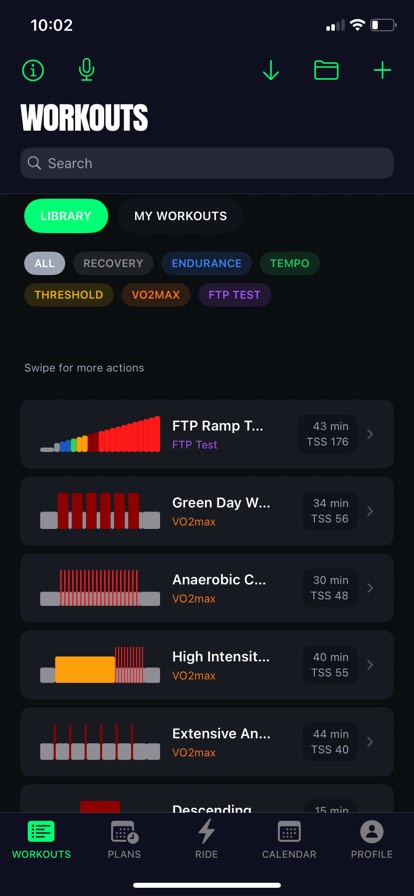Open the Green Day workout card

click(207, 511)
